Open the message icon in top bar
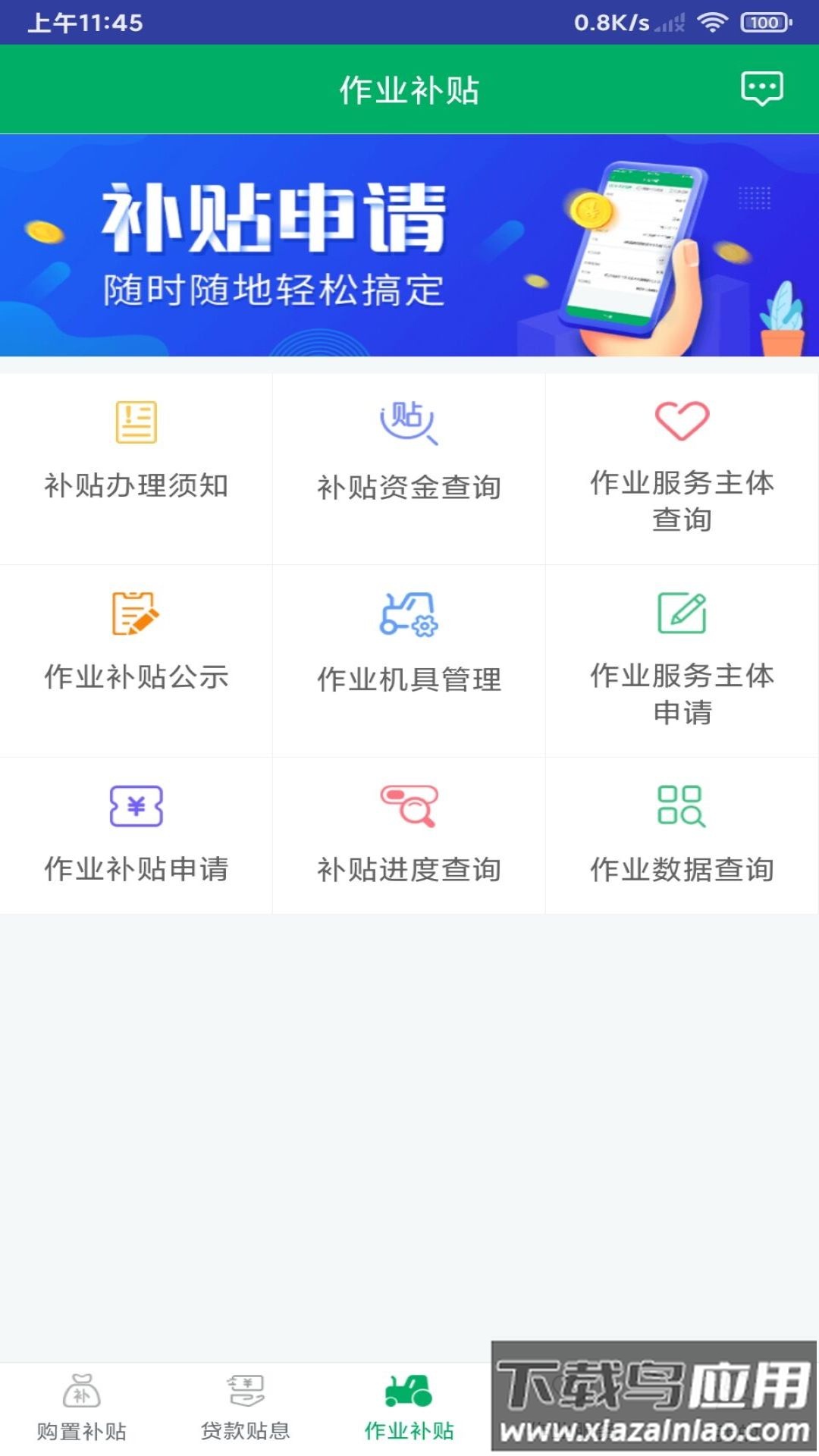 tap(762, 89)
